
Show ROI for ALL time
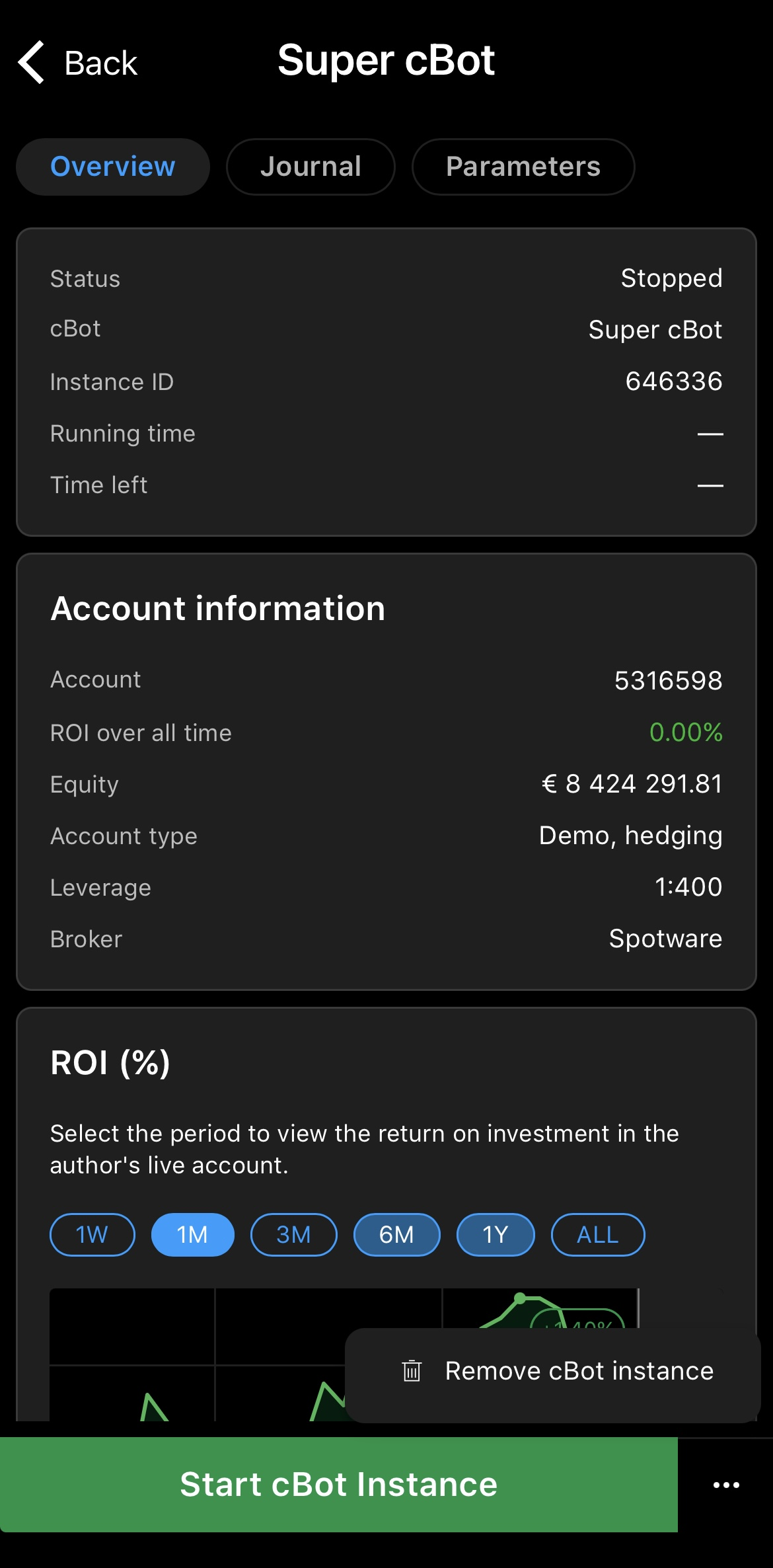[x=597, y=1234]
